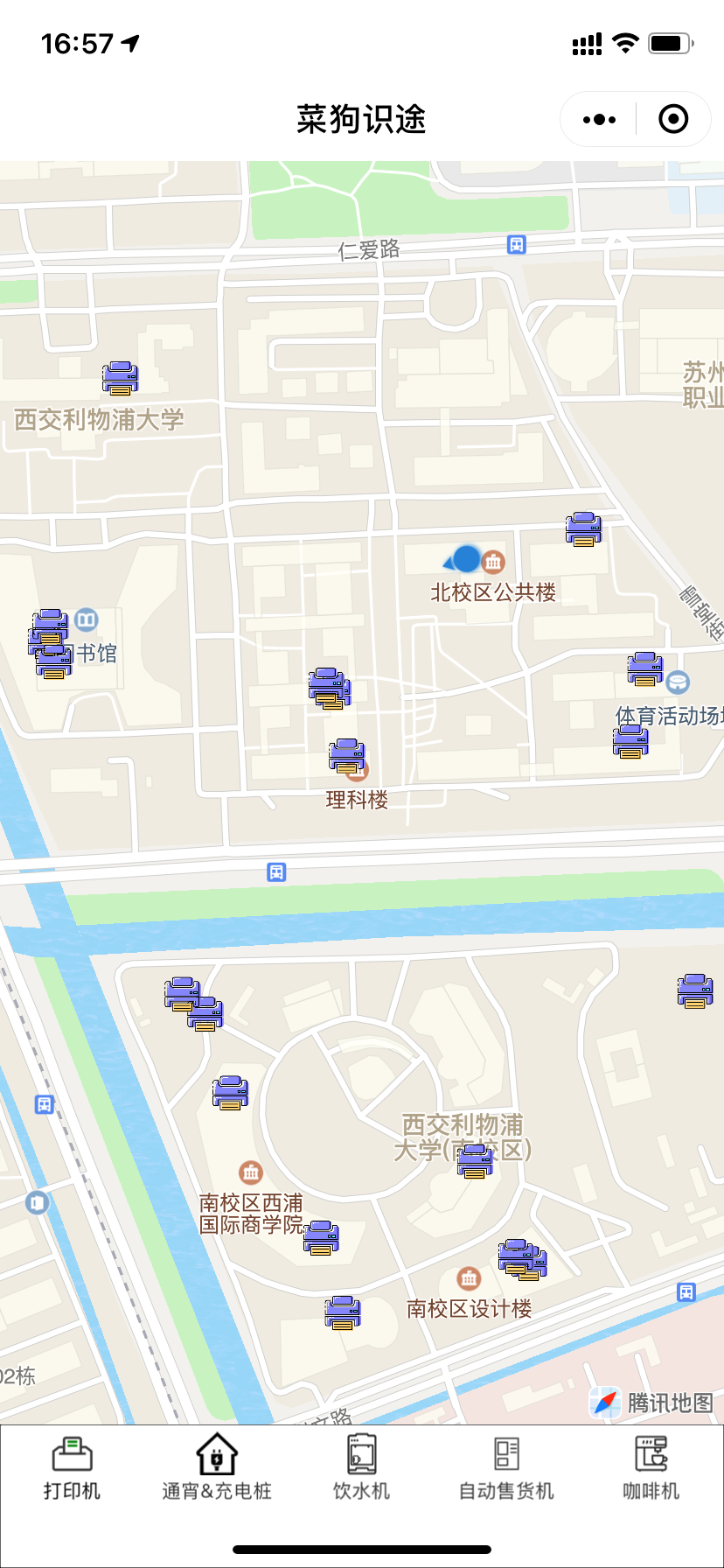Tap the mini-program close capsule button
Screen dimensions: 724x1568
point(672,118)
